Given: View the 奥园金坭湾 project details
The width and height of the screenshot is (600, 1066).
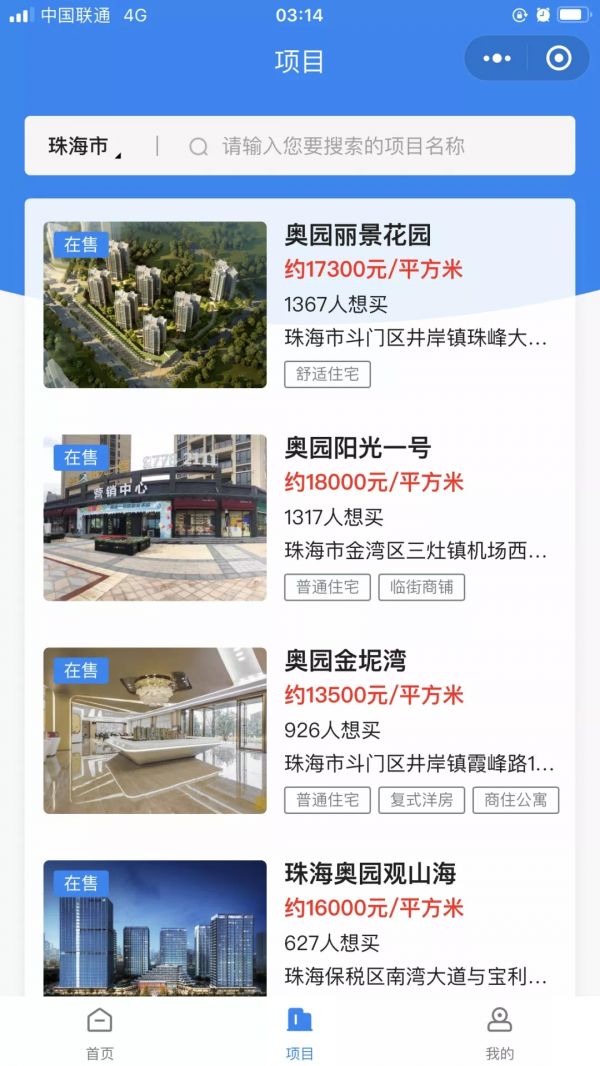Looking at the screenshot, I should click(345, 661).
